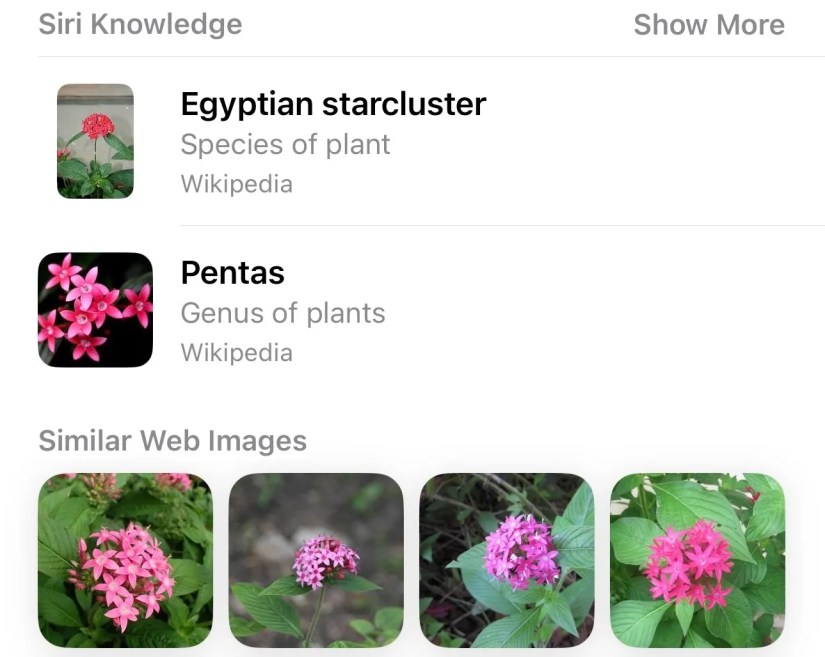Open the third similar image, purple-pink cluster
825x657 pixels.
[x=506, y=560]
